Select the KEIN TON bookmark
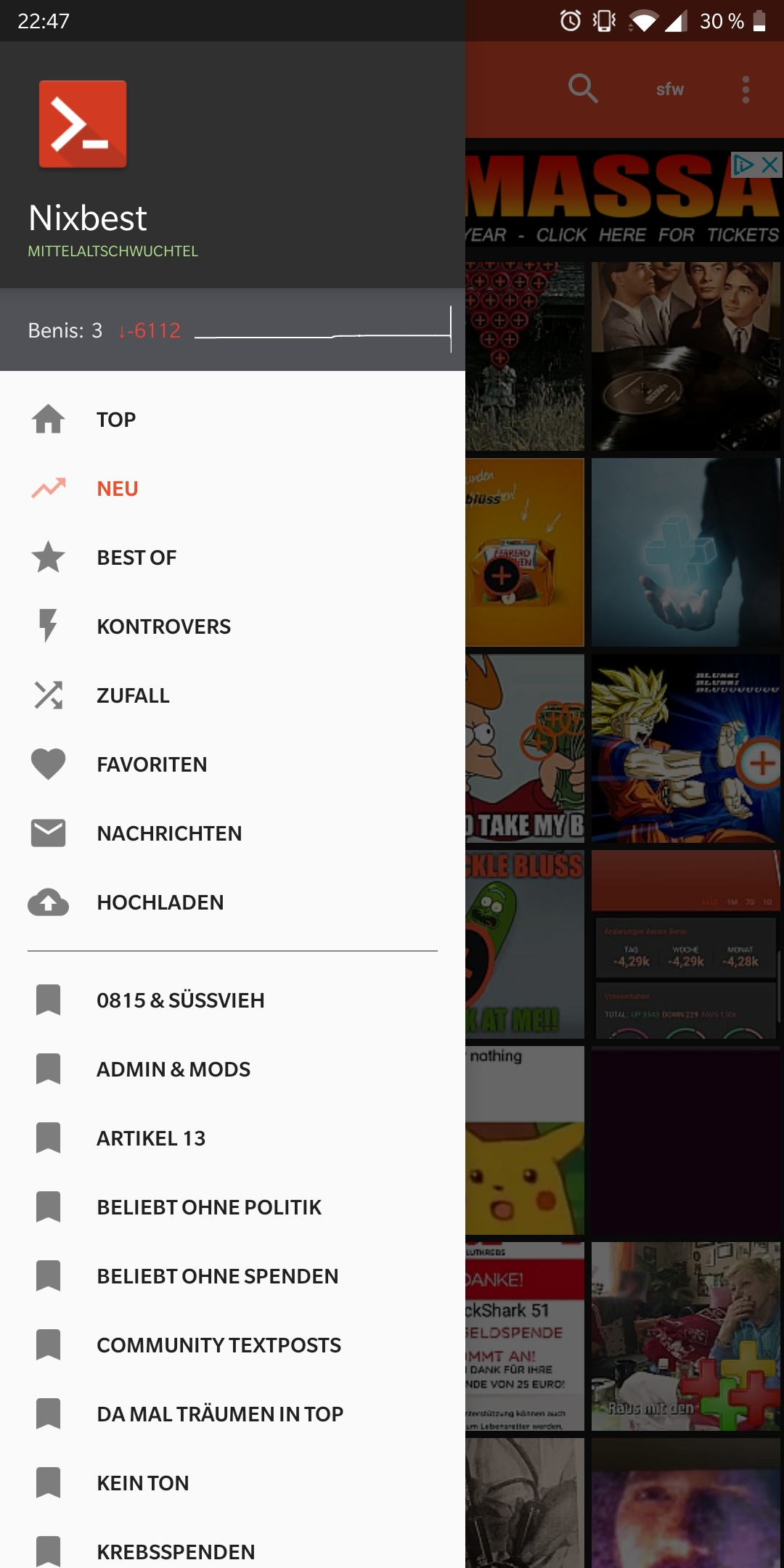This screenshot has width=784, height=1568. pyautogui.click(x=232, y=1483)
